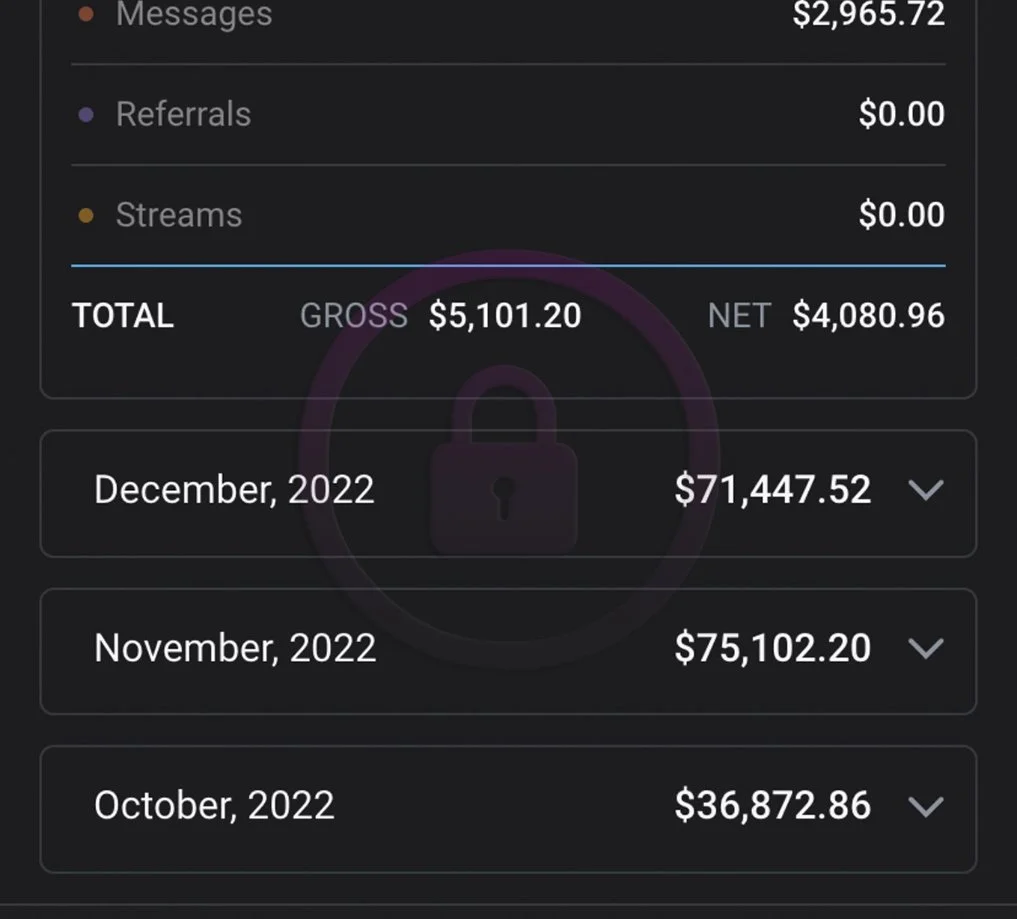This screenshot has width=1017, height=919.
Task: Expand the December, 2022 earnings row
Action: pos(926,490)
